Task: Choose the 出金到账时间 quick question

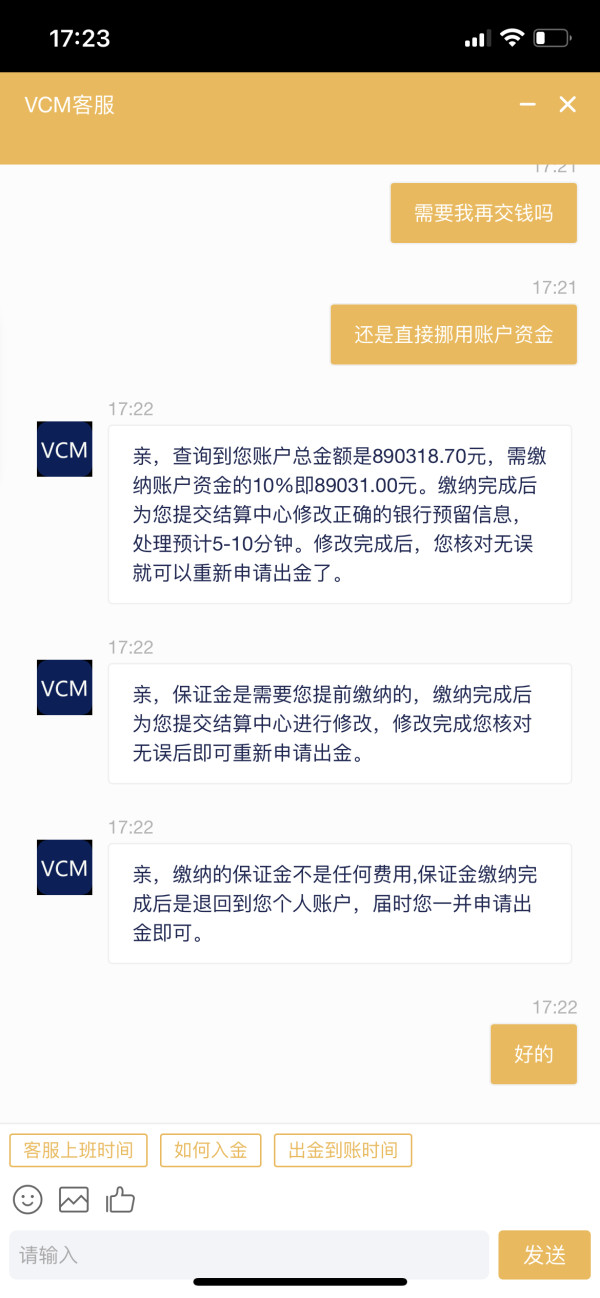Action: pos(343,1150)
